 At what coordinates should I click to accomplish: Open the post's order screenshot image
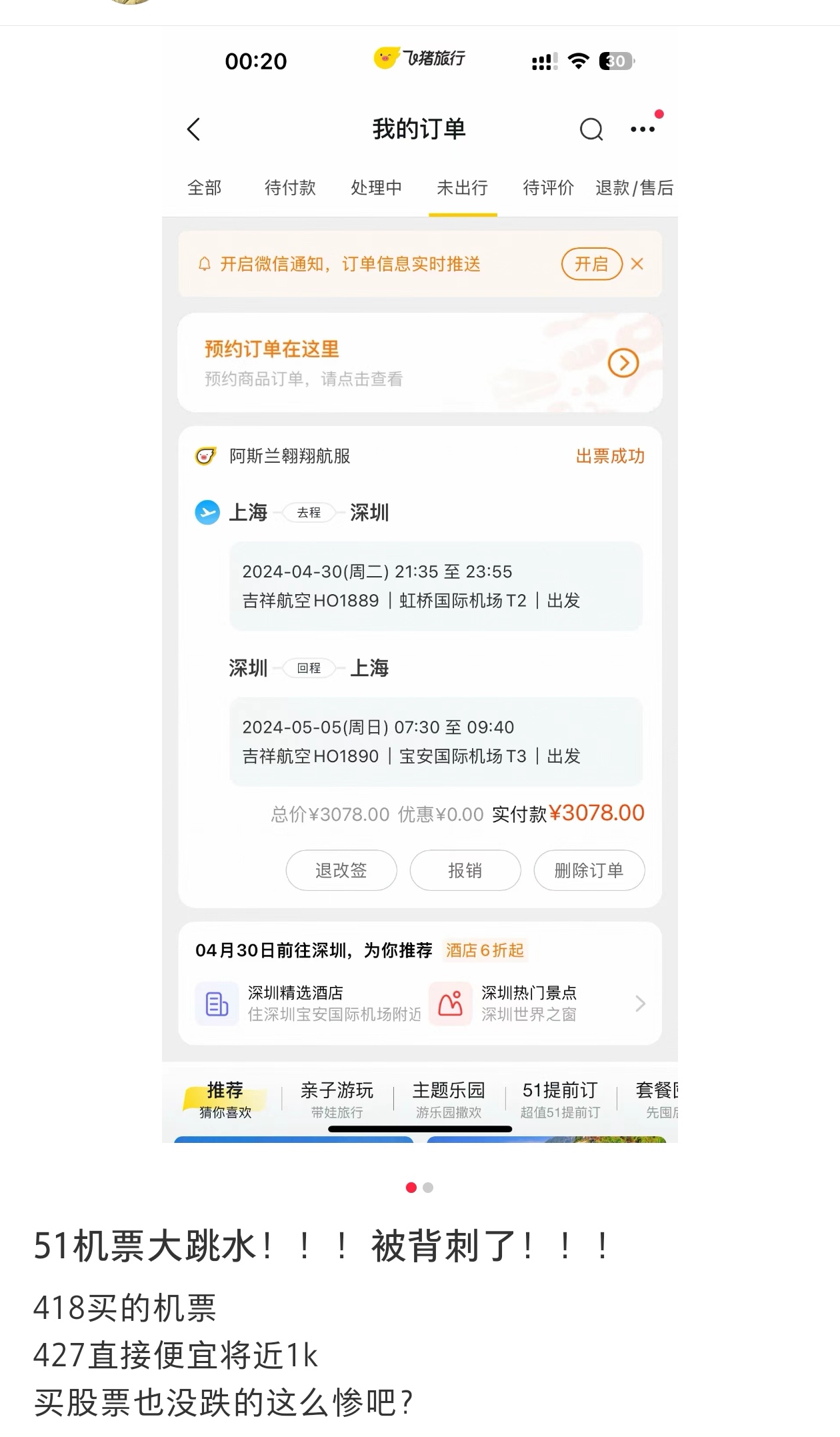420,585
